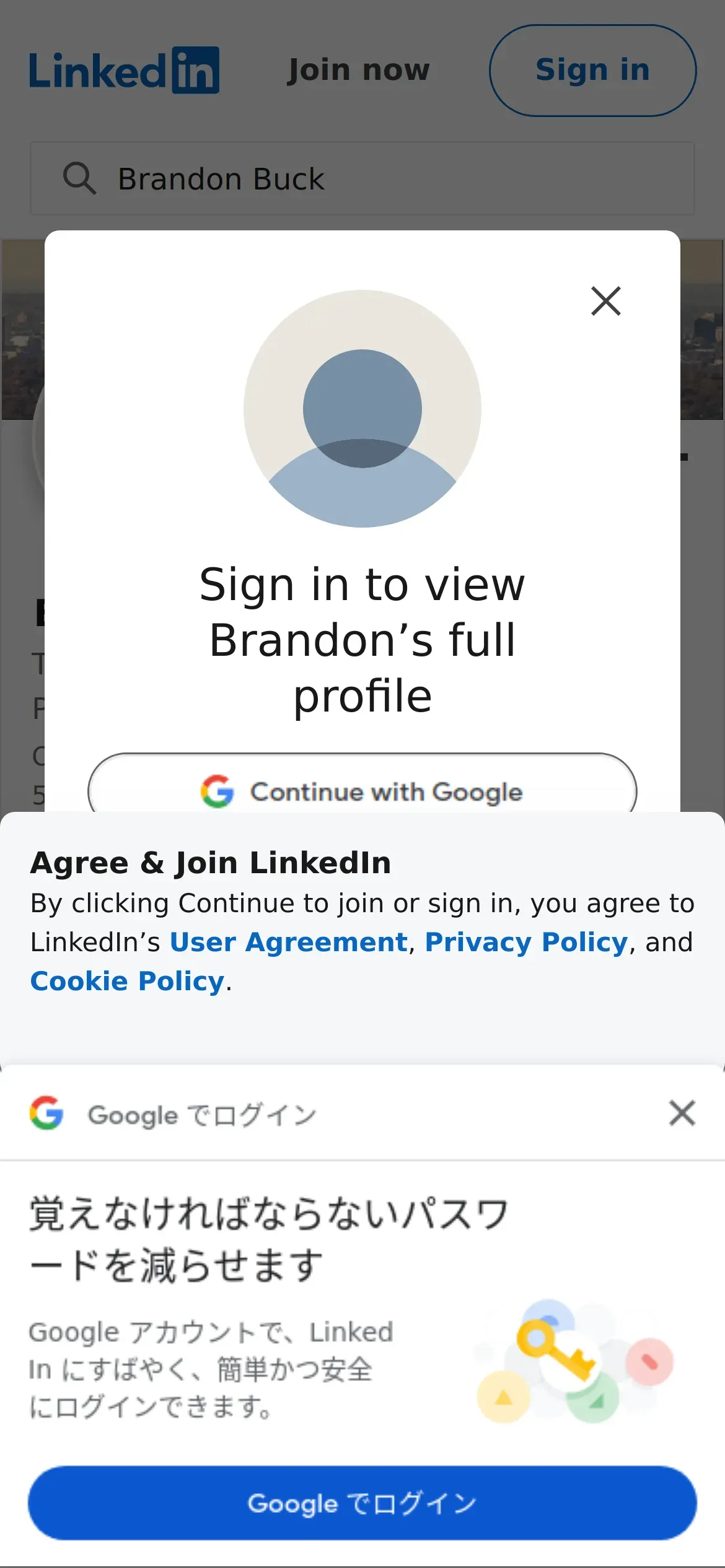
Task: Open the LinkedIn home logo
Action: tap(125, 70)
